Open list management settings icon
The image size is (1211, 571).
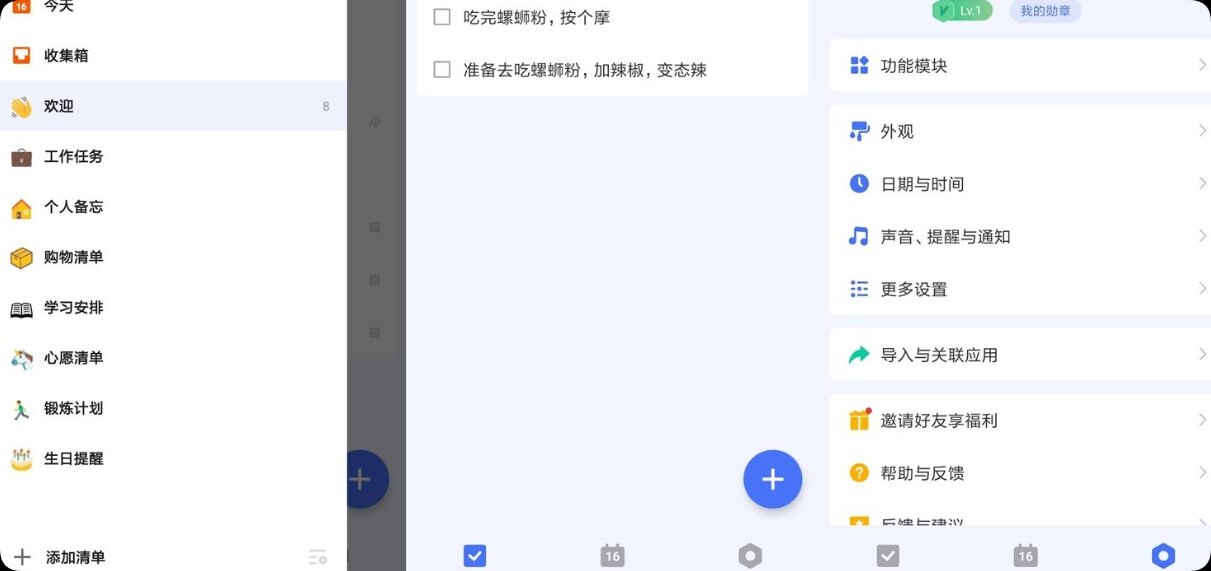click(318, 557)
